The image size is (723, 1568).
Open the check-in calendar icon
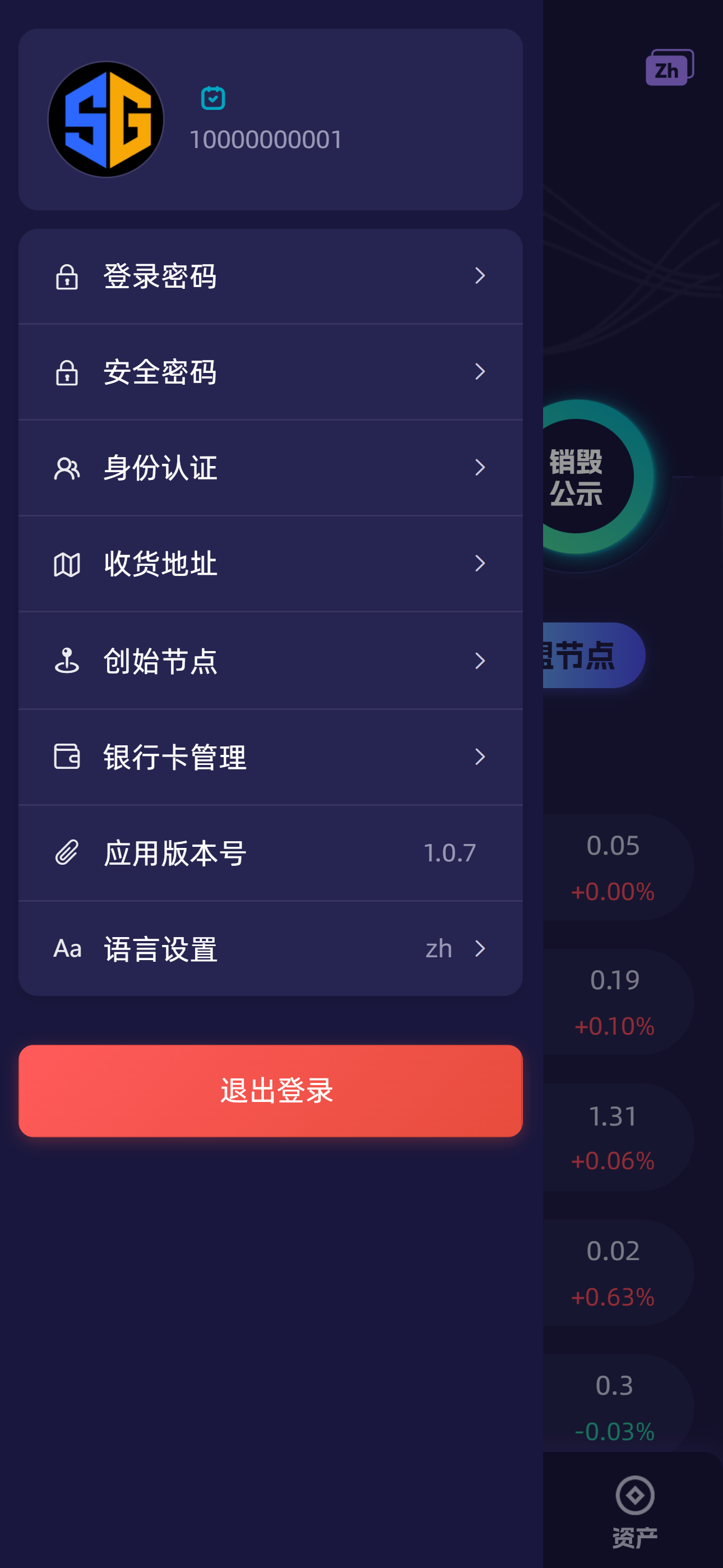(x=213, y=98)
